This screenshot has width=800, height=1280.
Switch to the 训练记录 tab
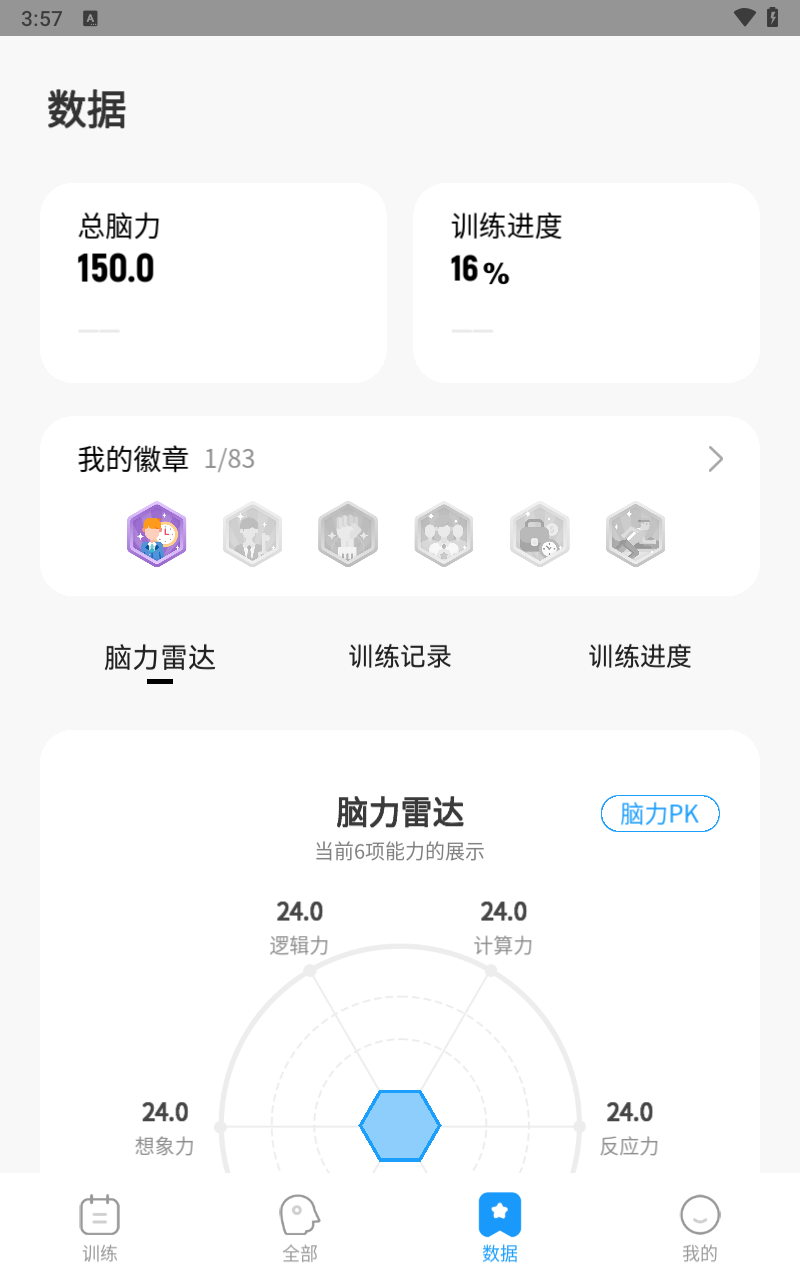coord(399,657)
